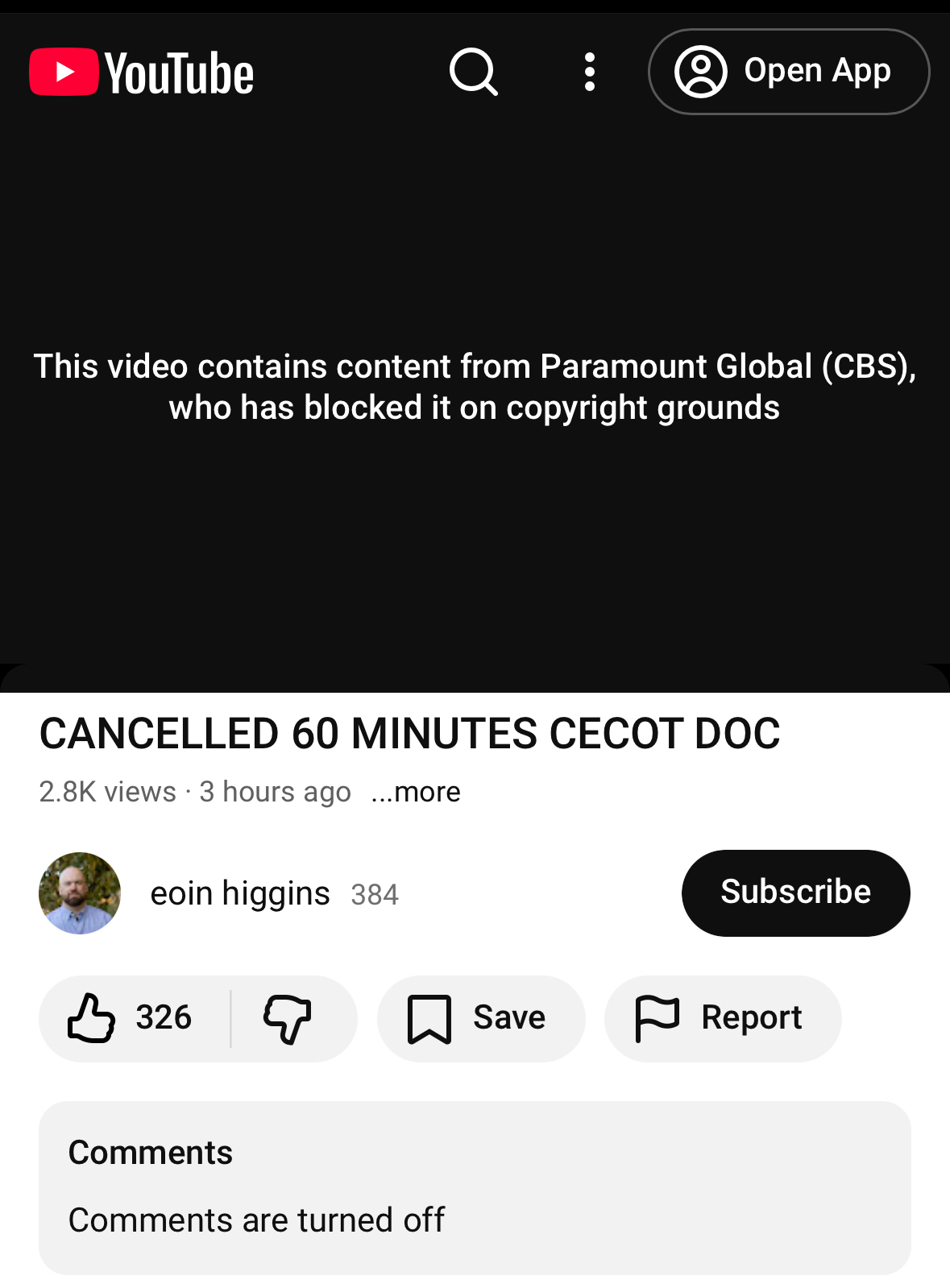
Task: Save the video to a playlist
Action: 480,1018
